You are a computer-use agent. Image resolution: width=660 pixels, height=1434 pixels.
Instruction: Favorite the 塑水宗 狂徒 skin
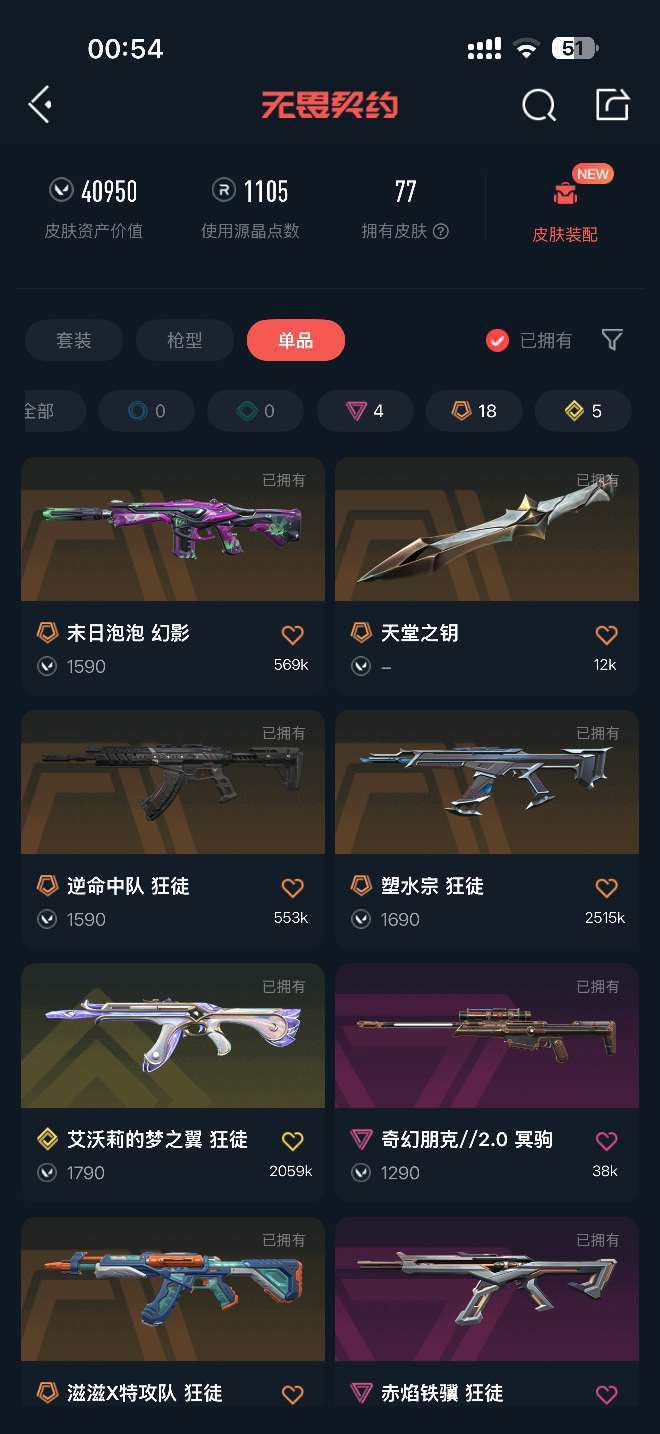coord(606,888)
